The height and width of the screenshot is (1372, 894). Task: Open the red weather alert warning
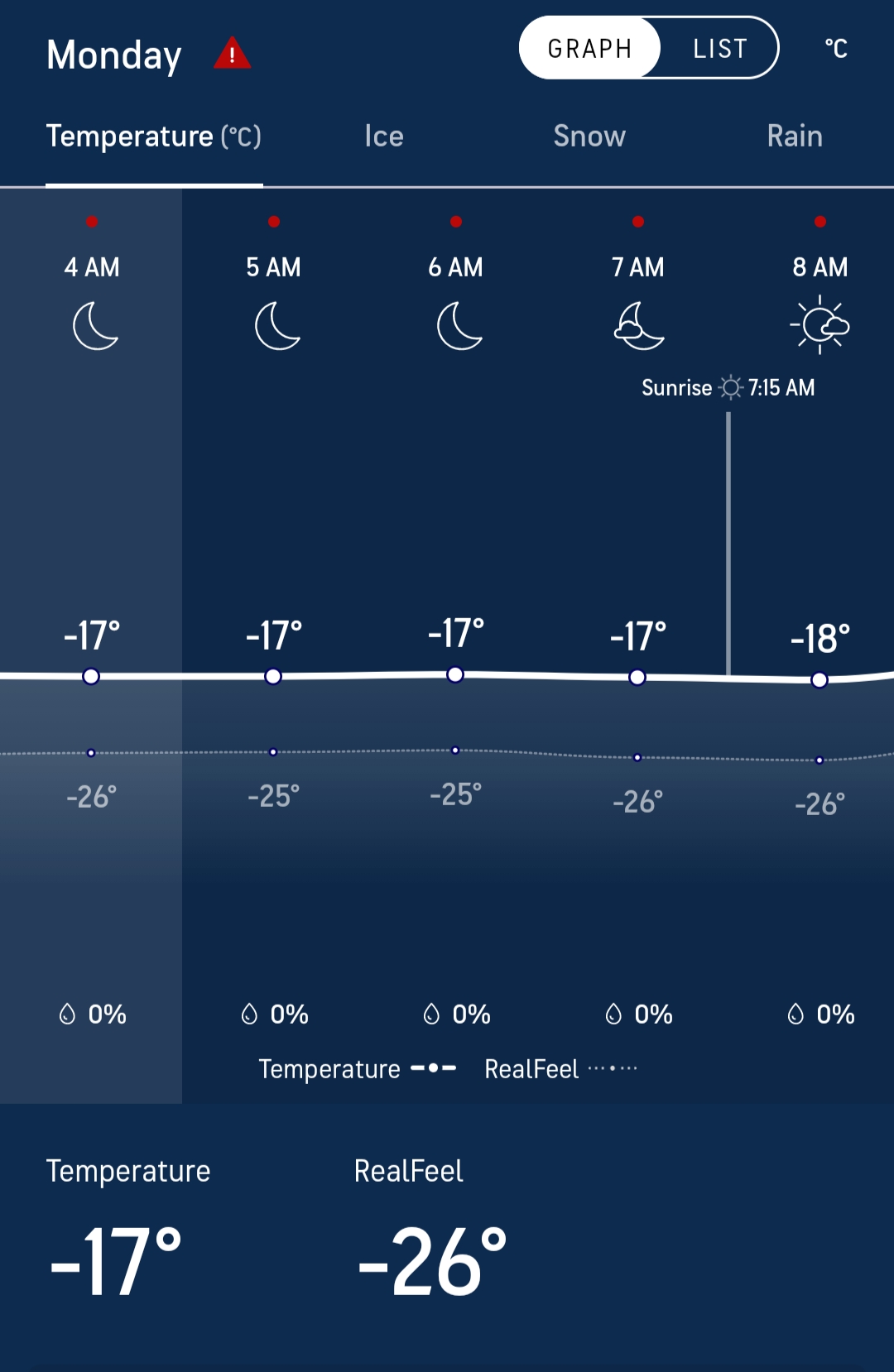pyautogui.click(x=232, y=54)
